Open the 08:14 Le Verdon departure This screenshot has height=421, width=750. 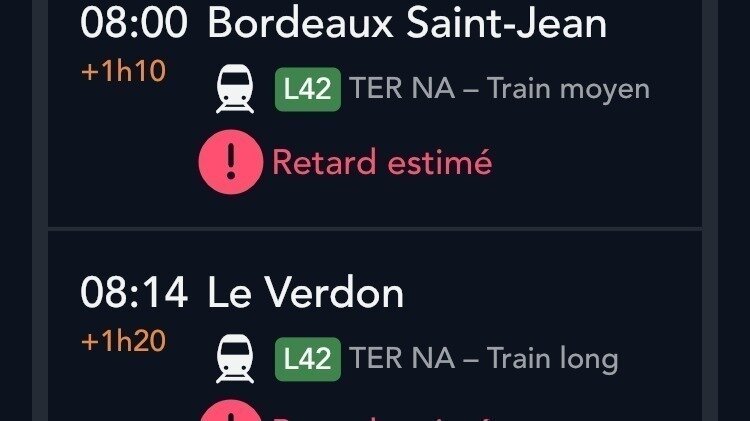[306, 294]
